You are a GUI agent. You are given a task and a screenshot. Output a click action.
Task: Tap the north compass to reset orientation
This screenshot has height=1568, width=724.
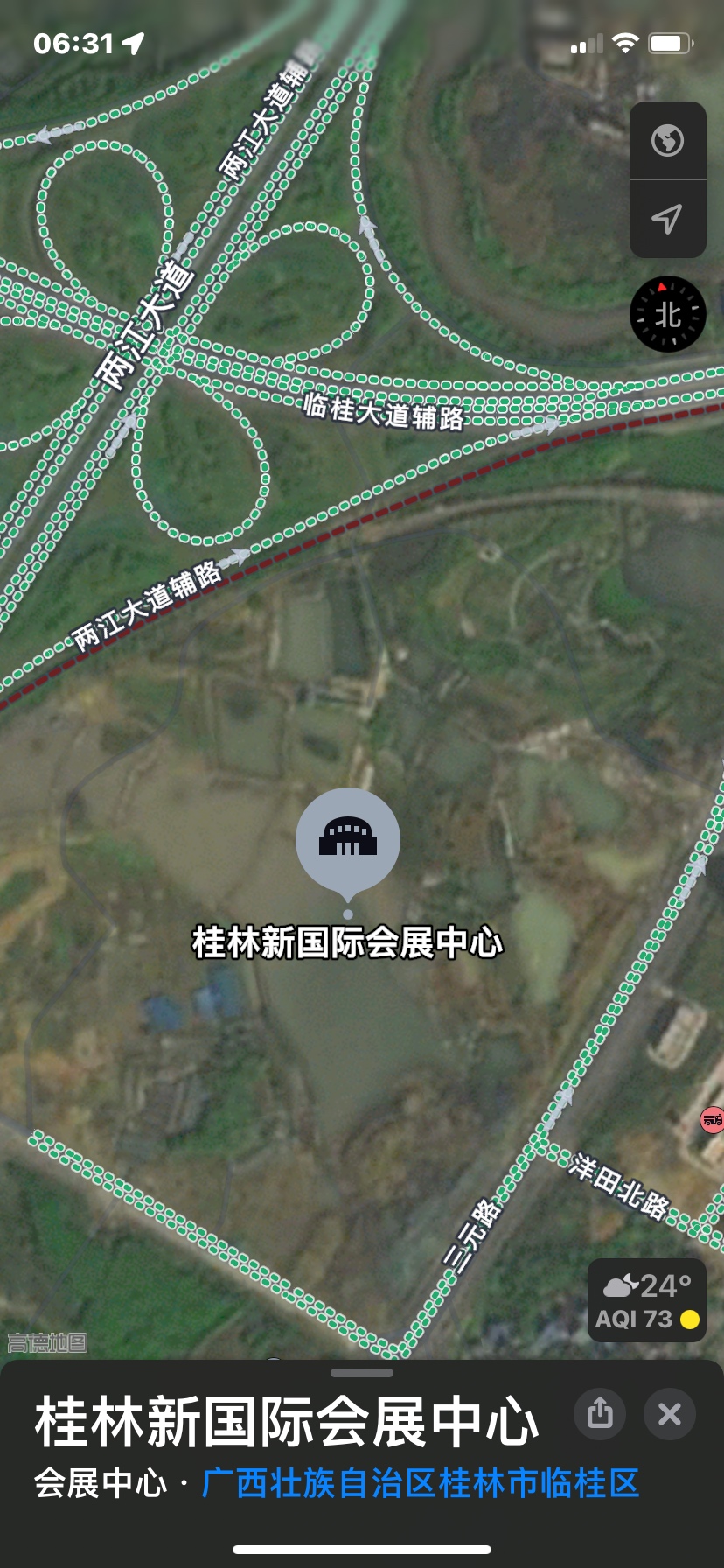[x=667, y=314]
